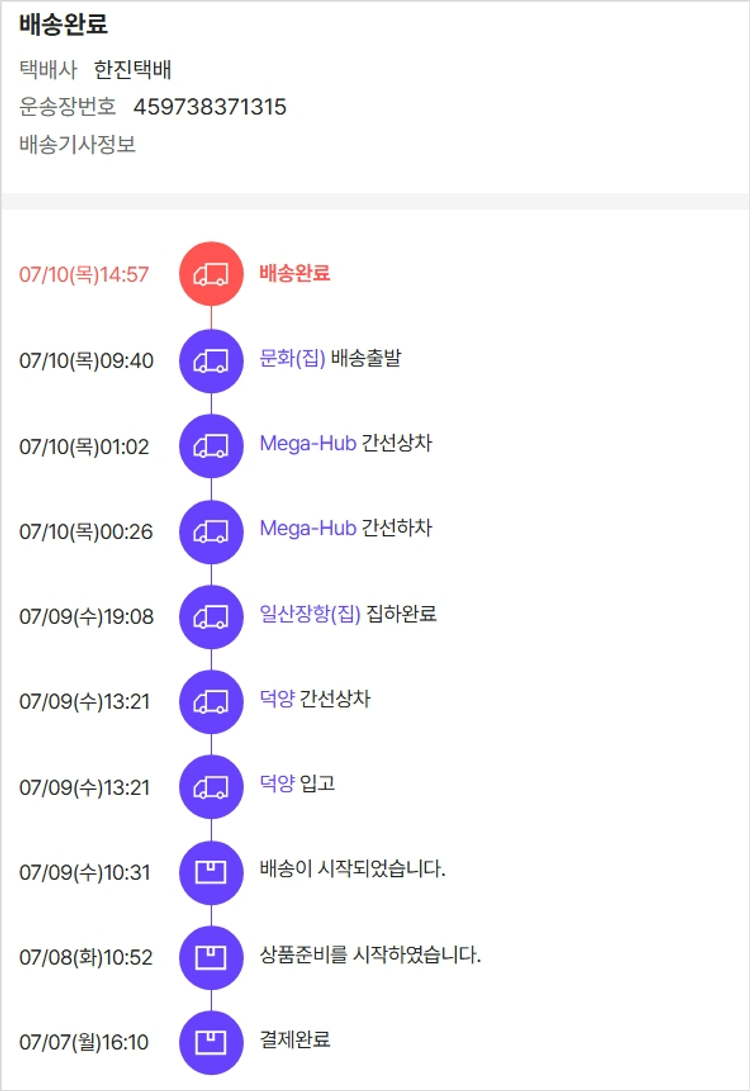Tap Mega-Hub in the 간선하차 entry

(307, 529)
